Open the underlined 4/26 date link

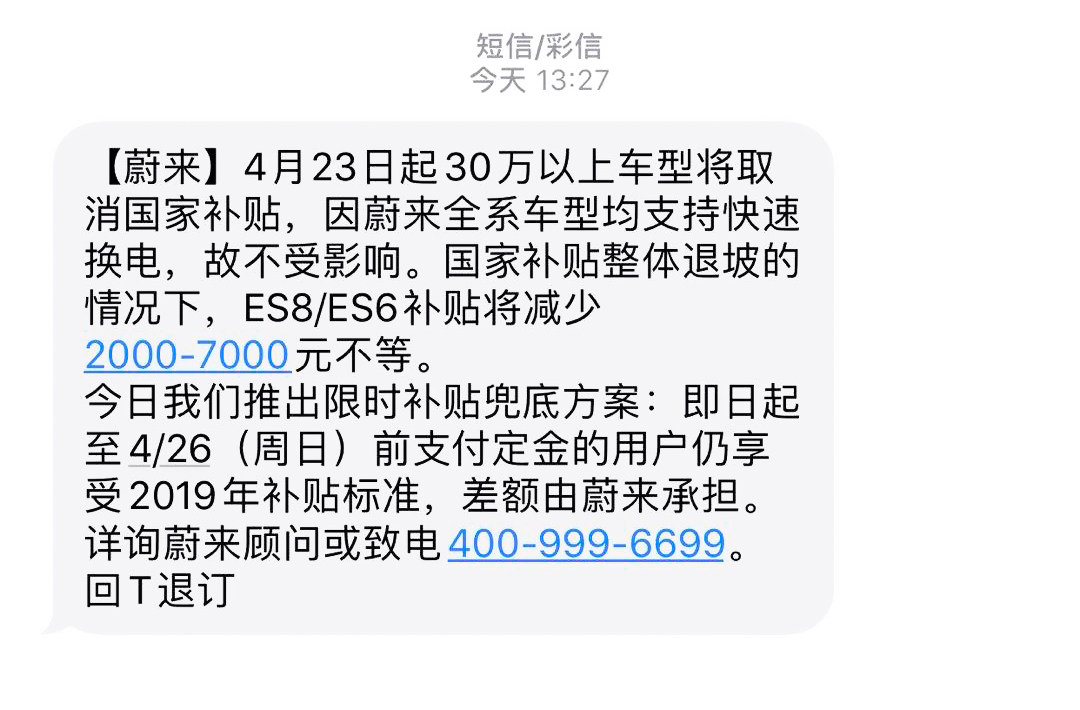(169, 450)
